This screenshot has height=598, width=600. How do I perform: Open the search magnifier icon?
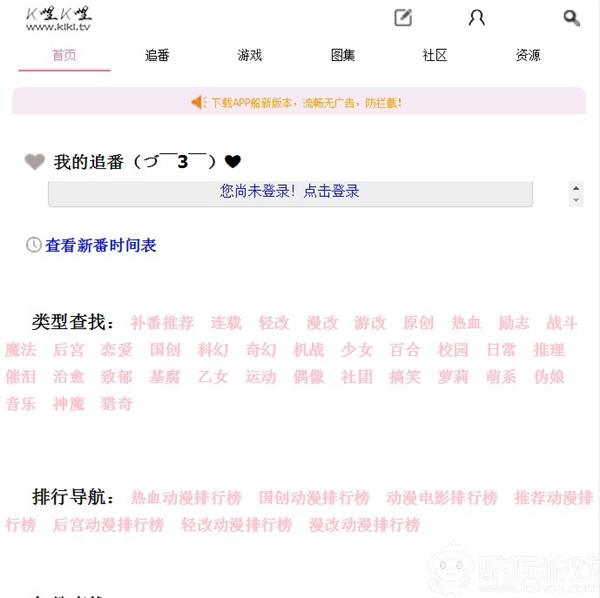(571, 18)
